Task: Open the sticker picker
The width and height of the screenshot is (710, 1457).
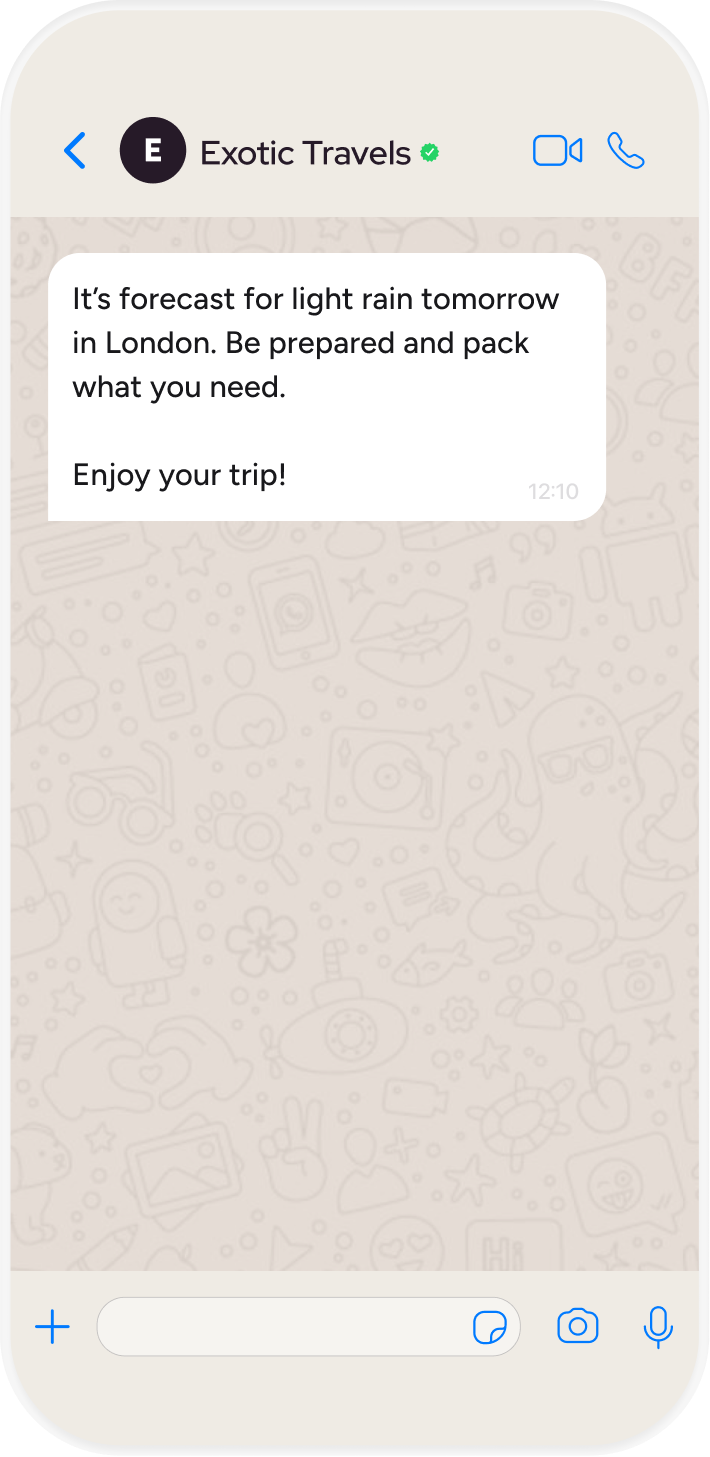Action: [x=489, y=1328]
